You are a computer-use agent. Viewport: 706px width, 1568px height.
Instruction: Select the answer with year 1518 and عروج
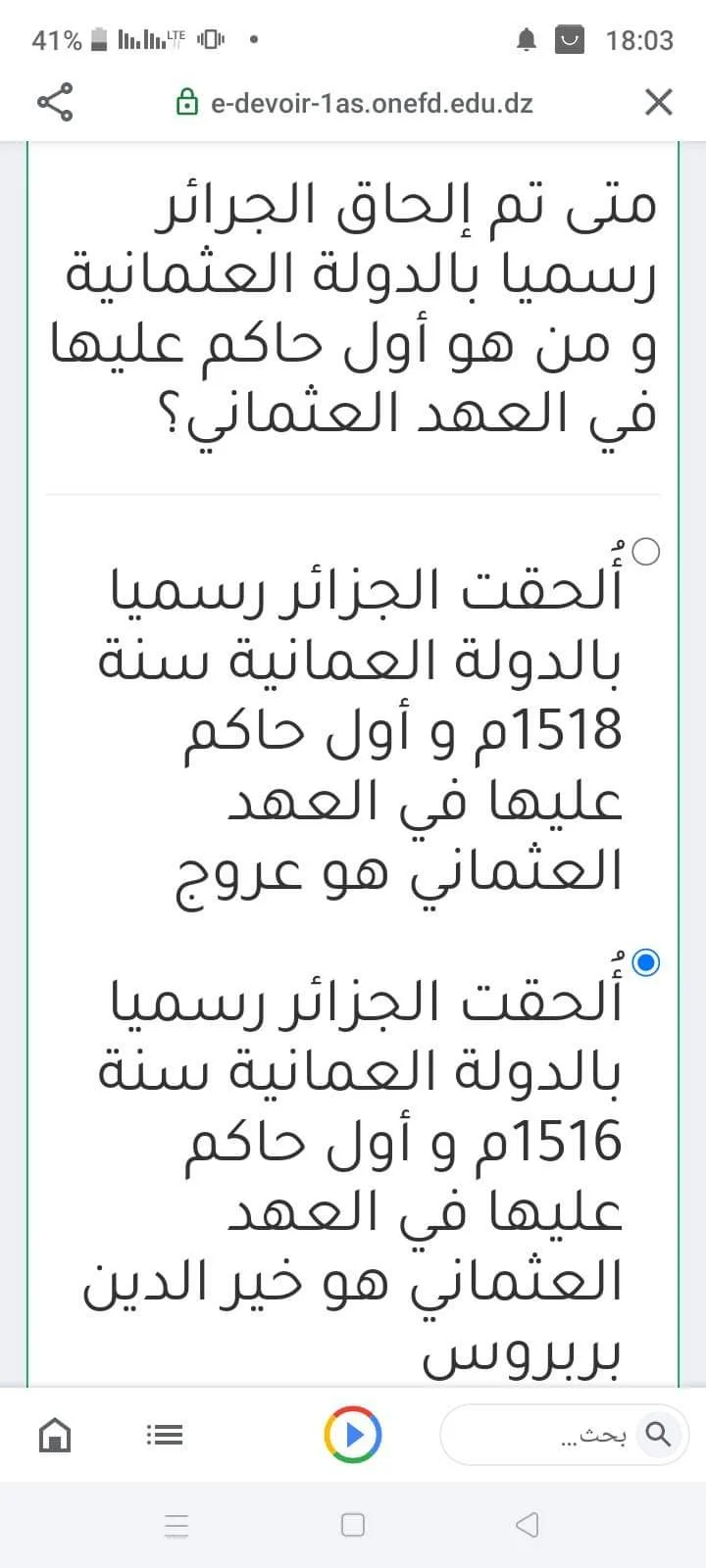pos(646,552)
